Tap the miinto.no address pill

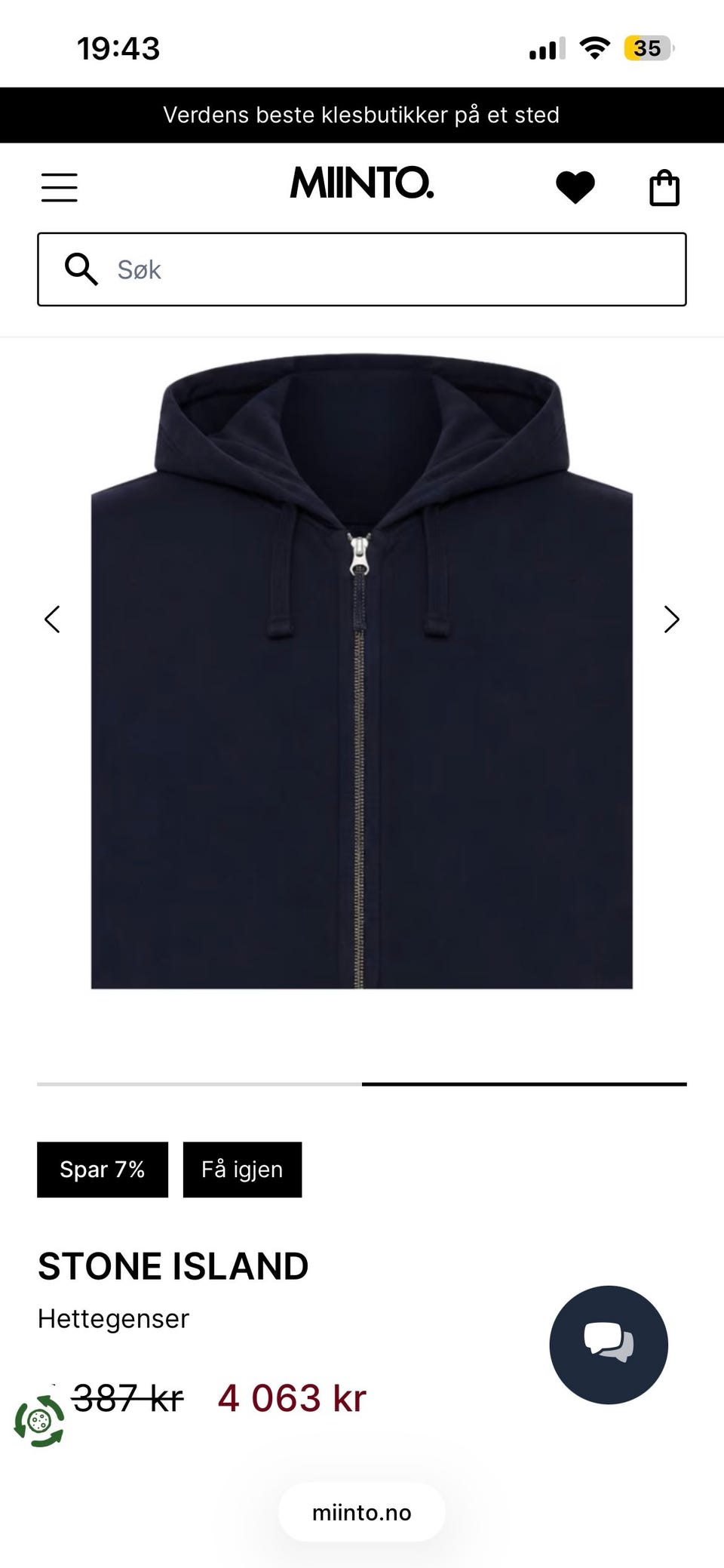[362, 1512]
